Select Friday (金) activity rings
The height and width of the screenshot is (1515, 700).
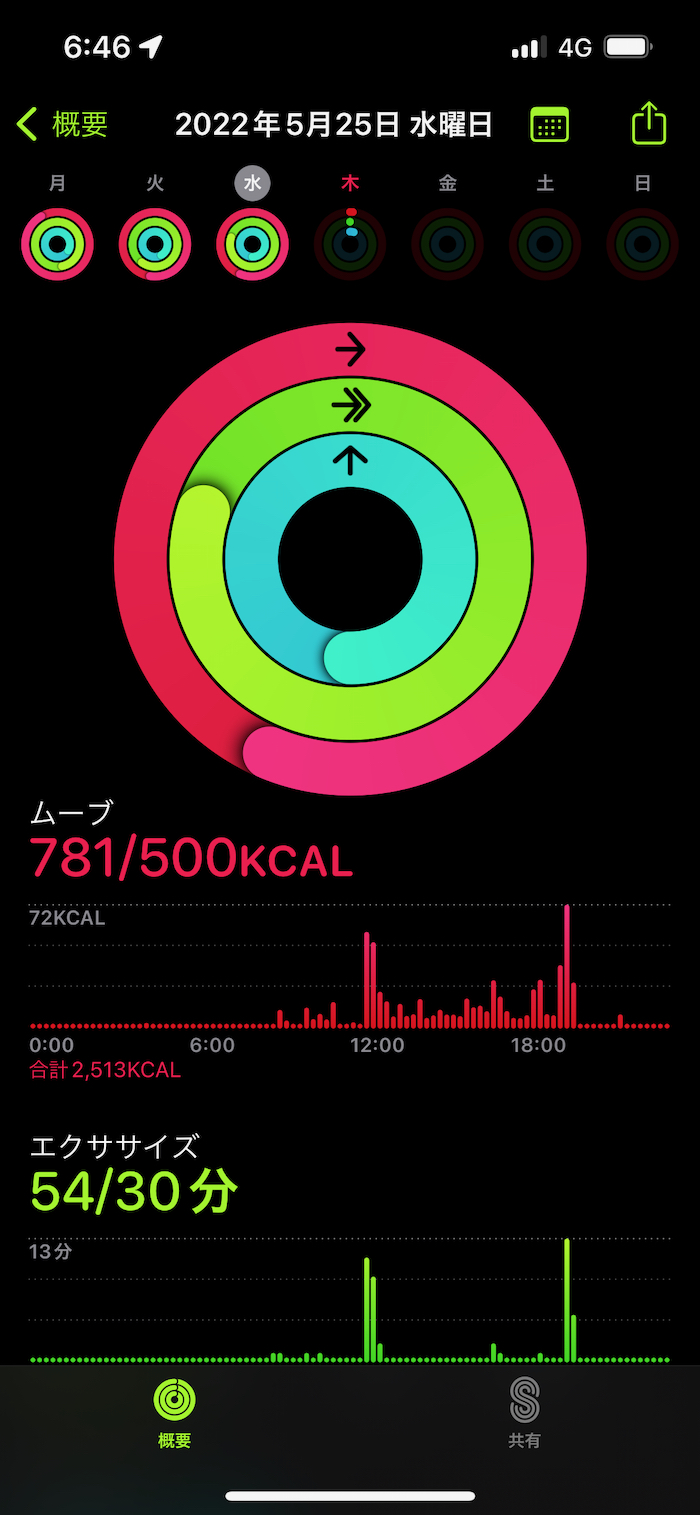point(447,244)
